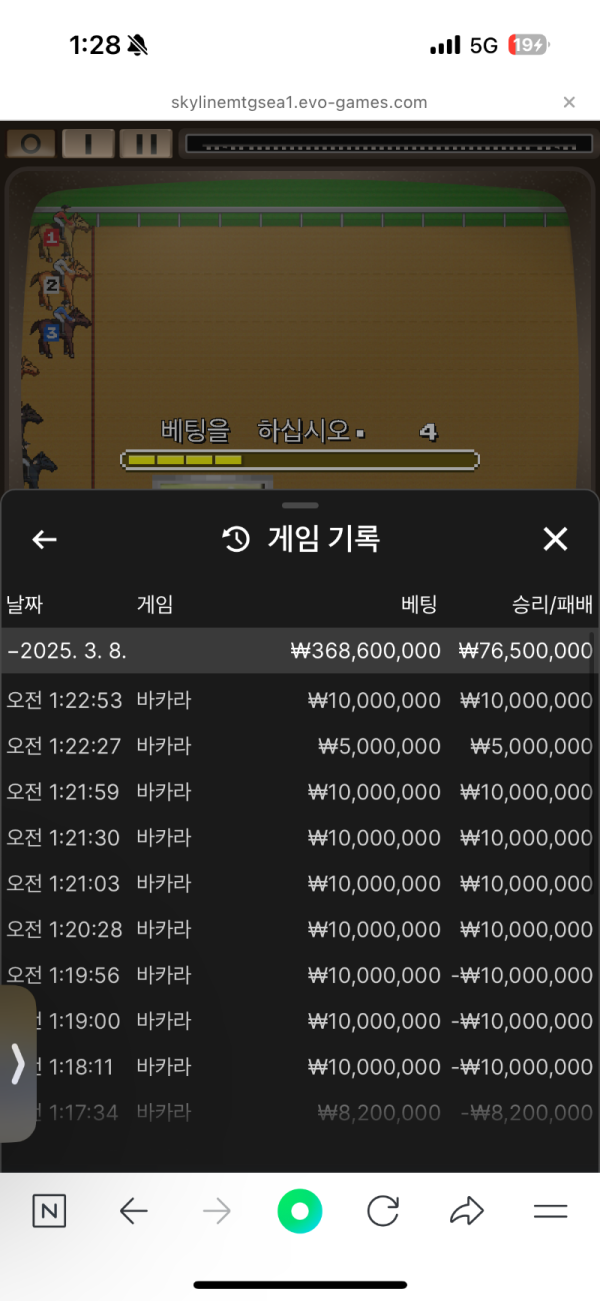600x1301 pixels.
Task: Expand the side panel arrow handle
Action: coord(17,1064)
